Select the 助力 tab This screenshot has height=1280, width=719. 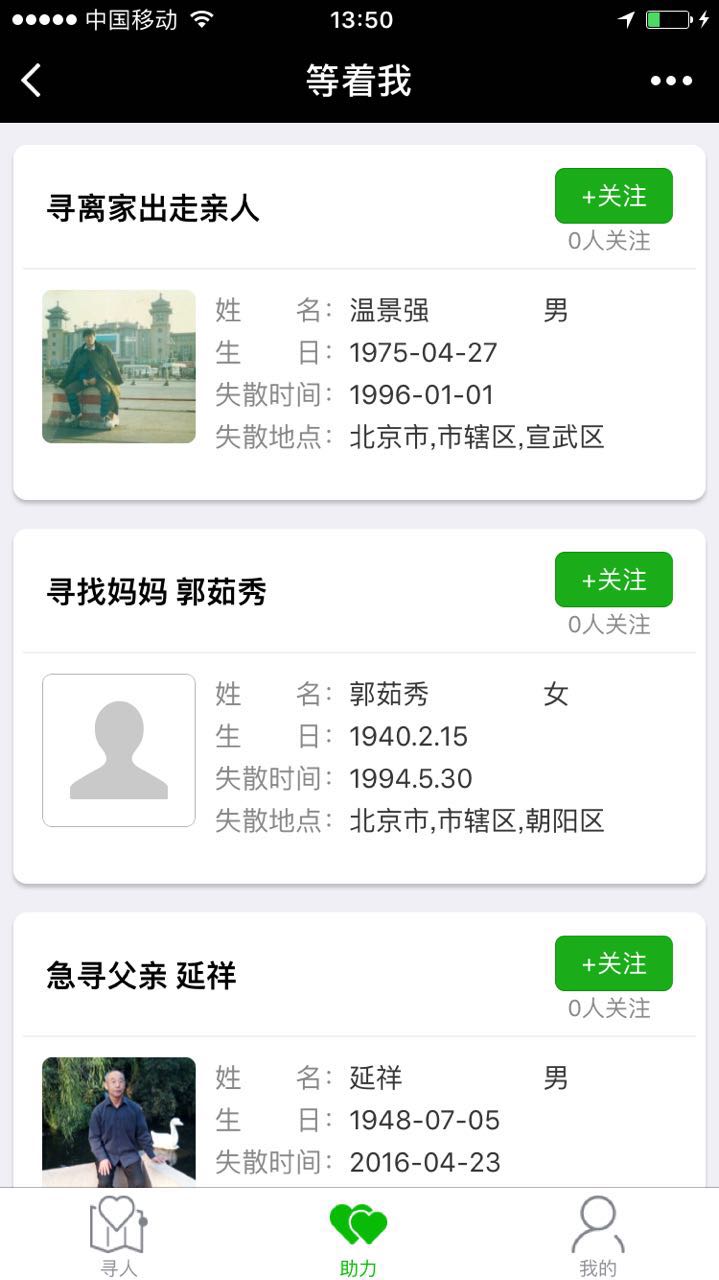point(358,1236)
